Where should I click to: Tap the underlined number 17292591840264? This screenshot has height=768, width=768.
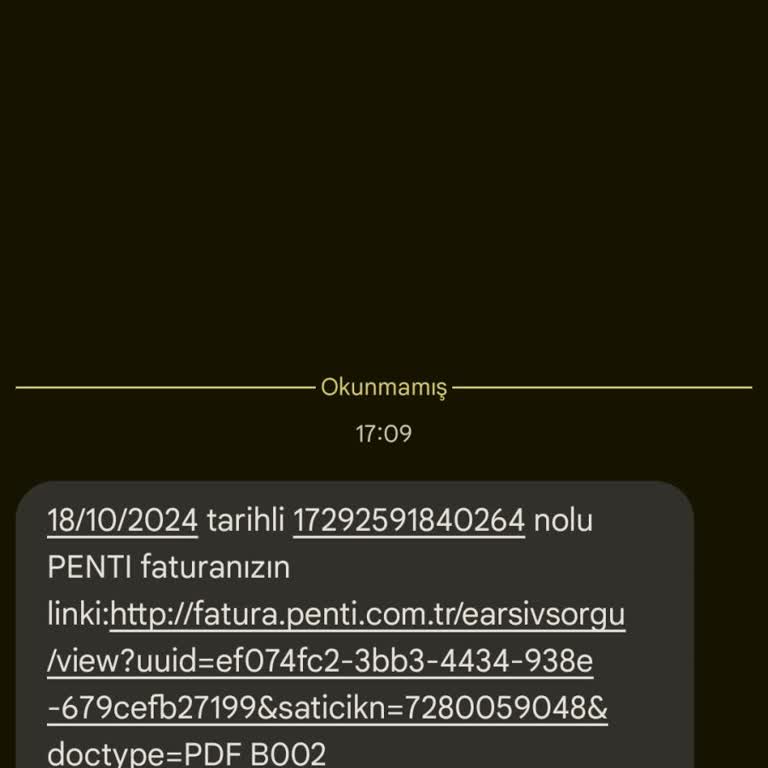pyautogui.click(x=408, y=521)
